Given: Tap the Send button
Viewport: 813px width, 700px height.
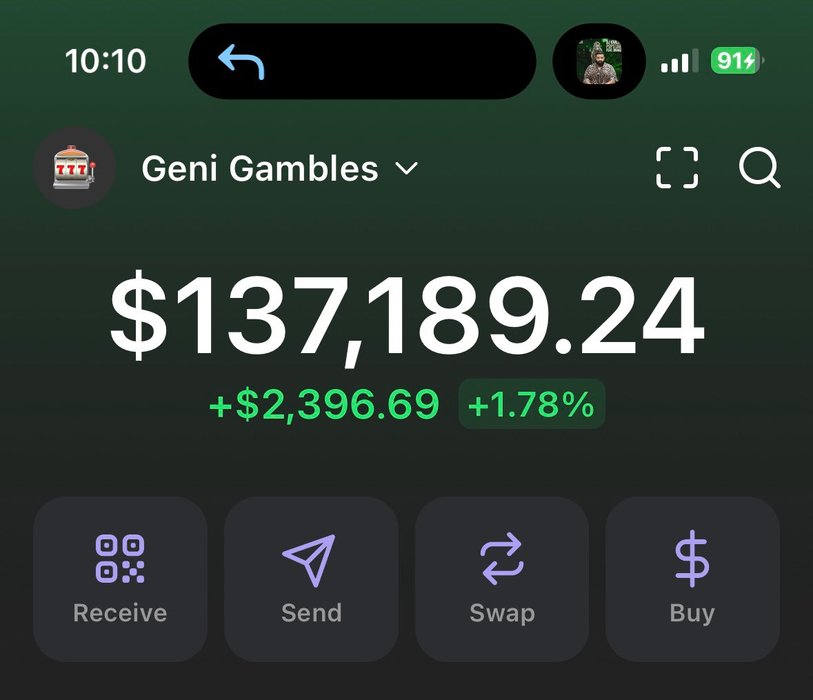Looking at the screenshot, I should [311, 579].
